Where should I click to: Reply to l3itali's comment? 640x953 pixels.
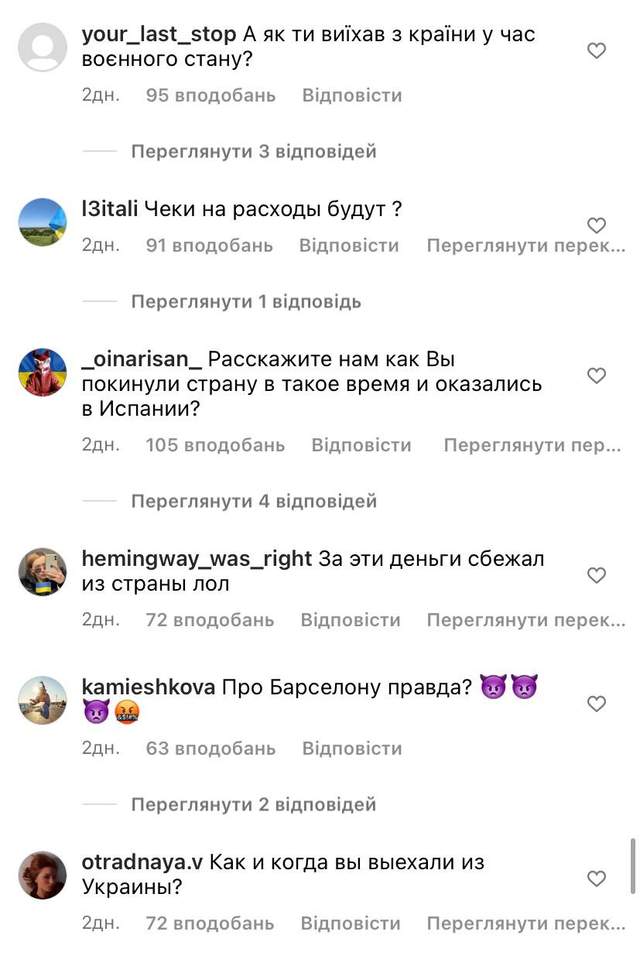[x=349, y=246]
